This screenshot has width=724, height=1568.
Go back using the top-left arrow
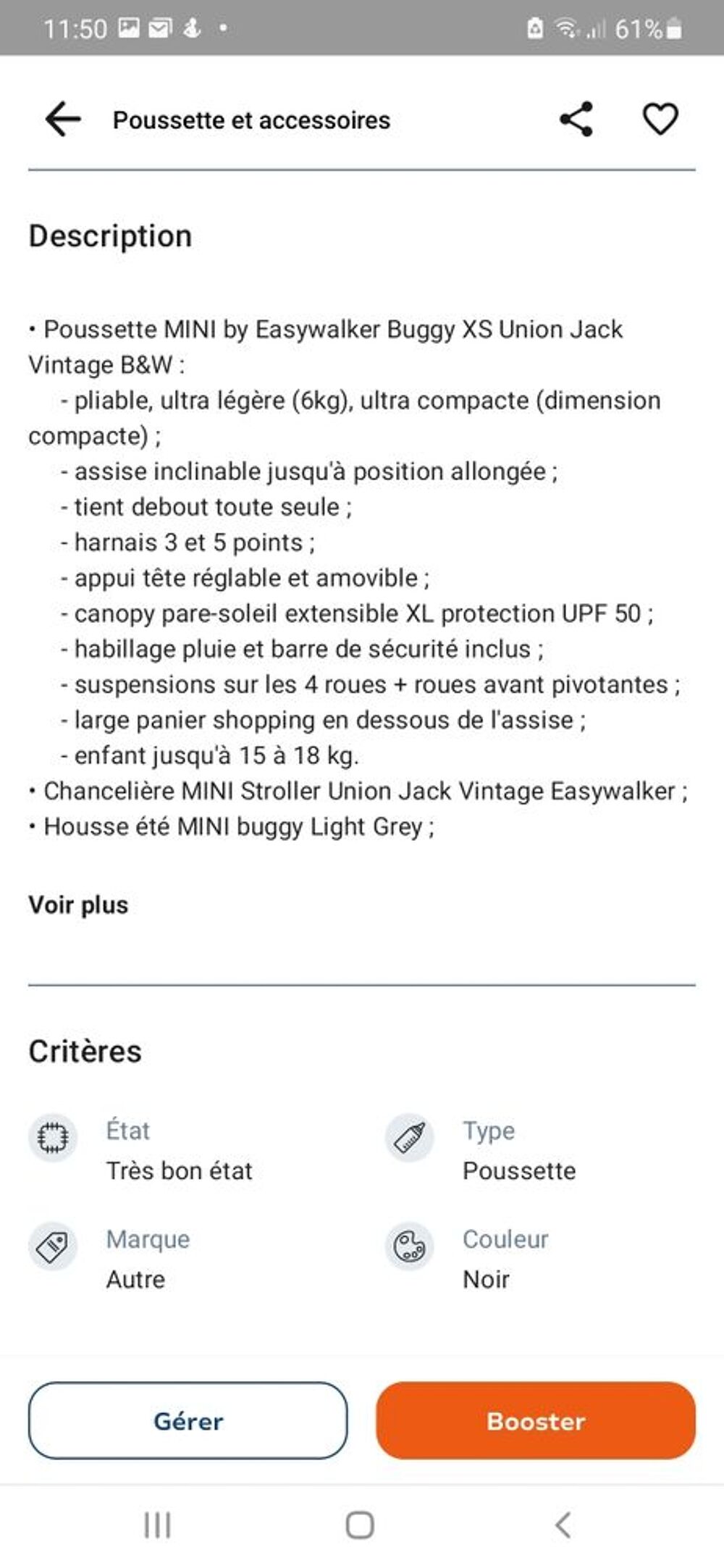tap(63, 120)
